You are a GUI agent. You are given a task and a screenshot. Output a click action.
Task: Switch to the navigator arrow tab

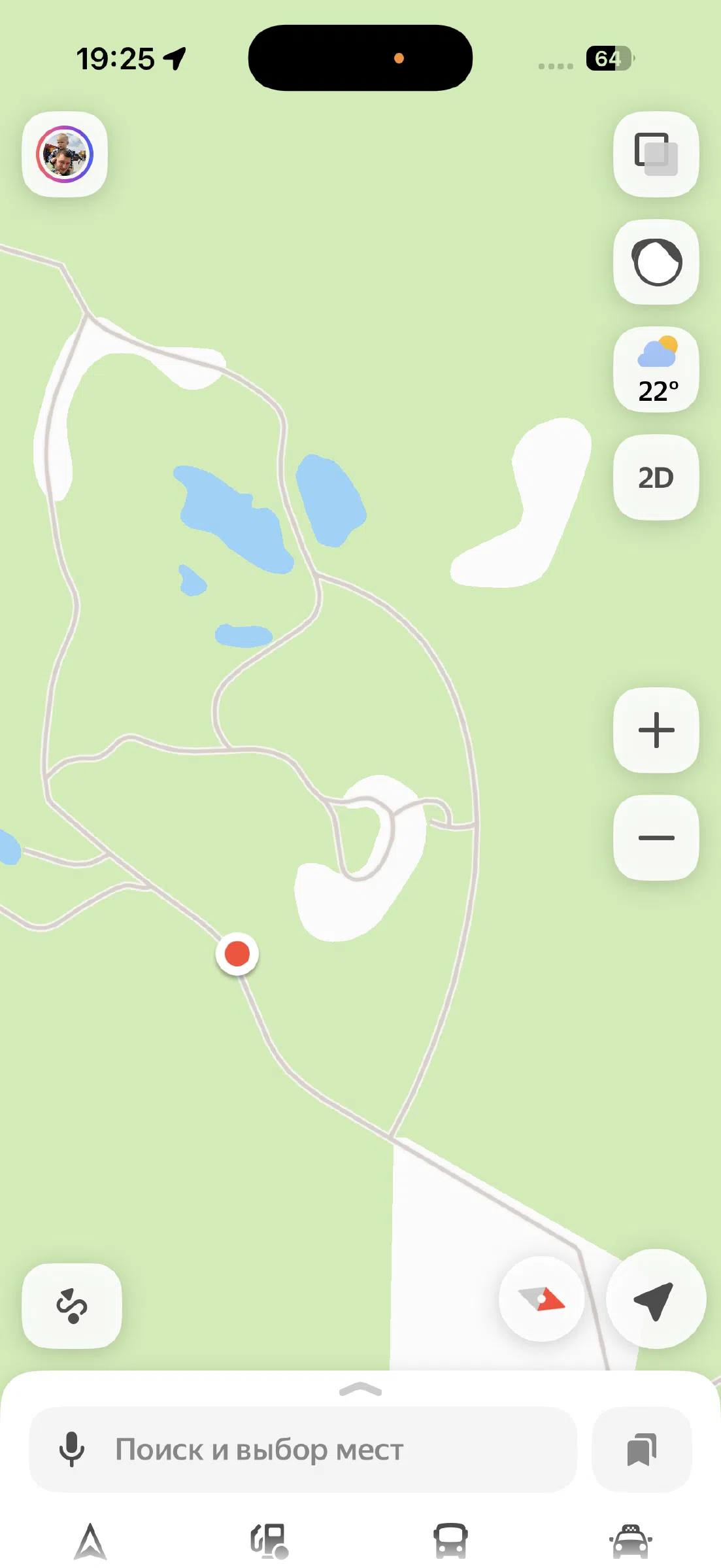click(x=90, y=1541)
